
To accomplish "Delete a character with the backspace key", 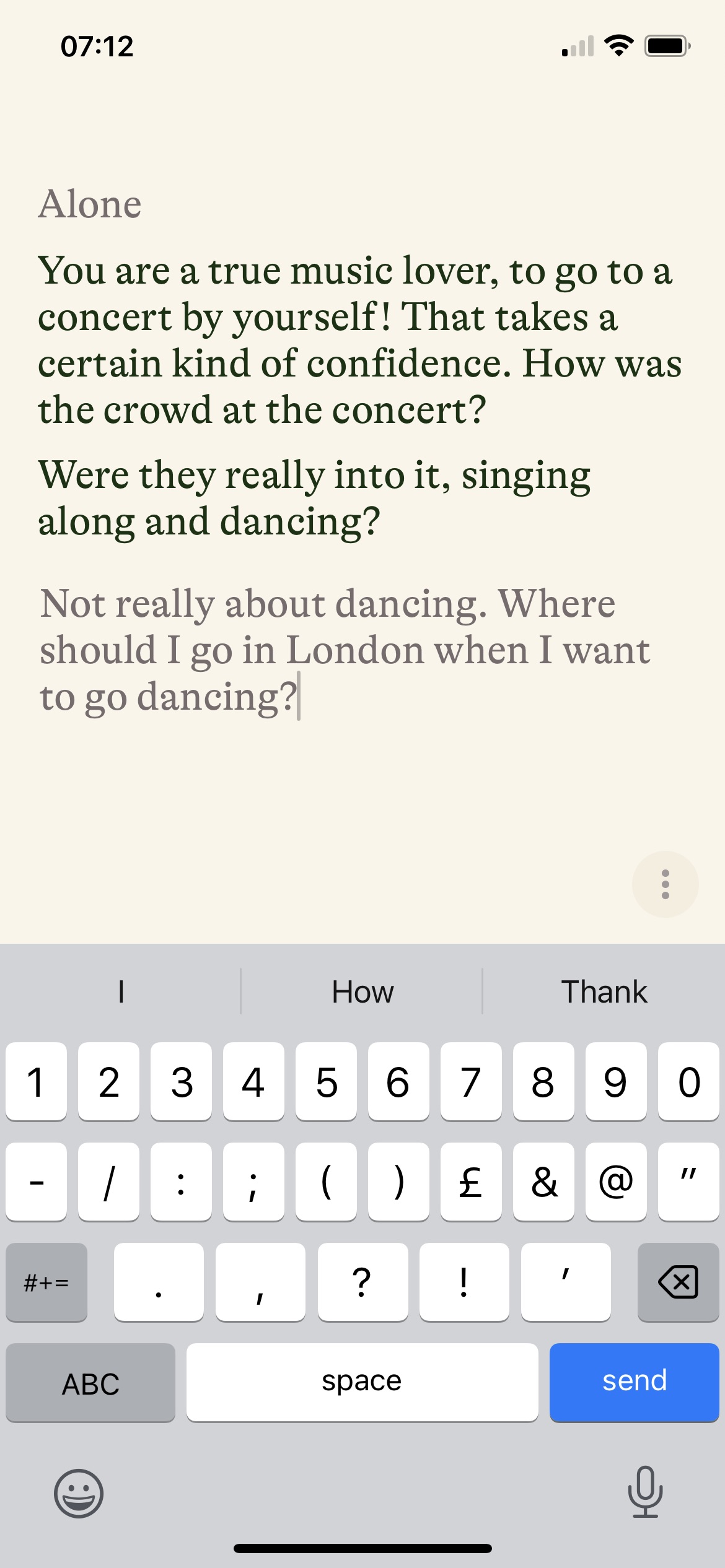I will tap(678, 1282).
